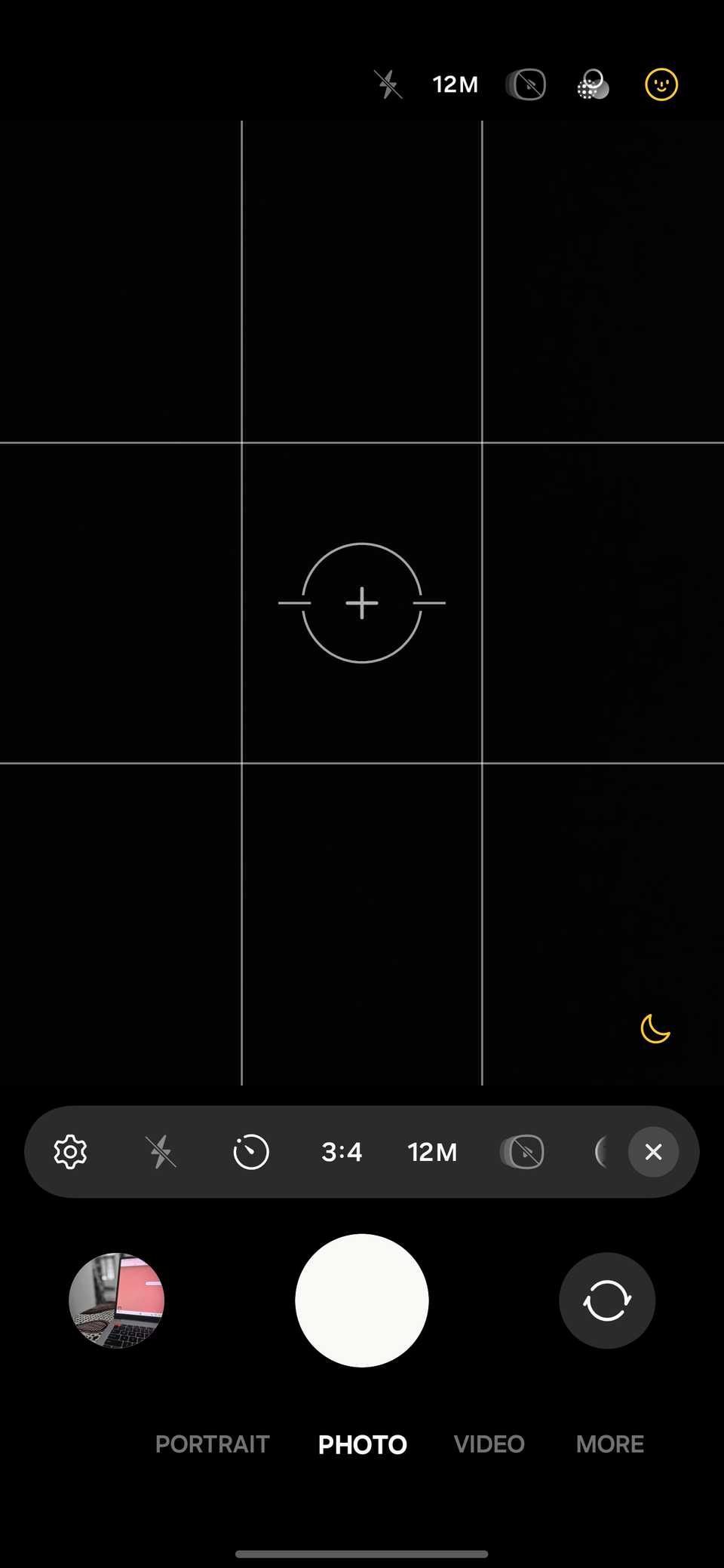The image size is (724, 1568).
Task: Close the expanded settings bar
Action: (x=653, y=1151)
